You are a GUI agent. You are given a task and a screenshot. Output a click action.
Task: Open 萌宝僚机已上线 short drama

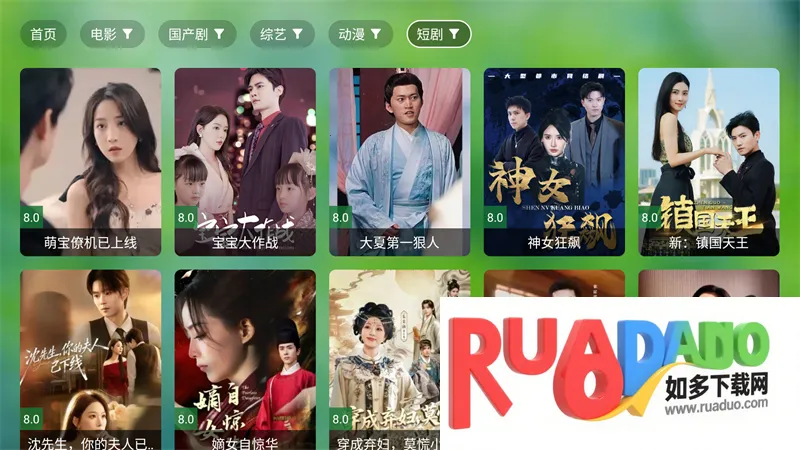point(90,160)
